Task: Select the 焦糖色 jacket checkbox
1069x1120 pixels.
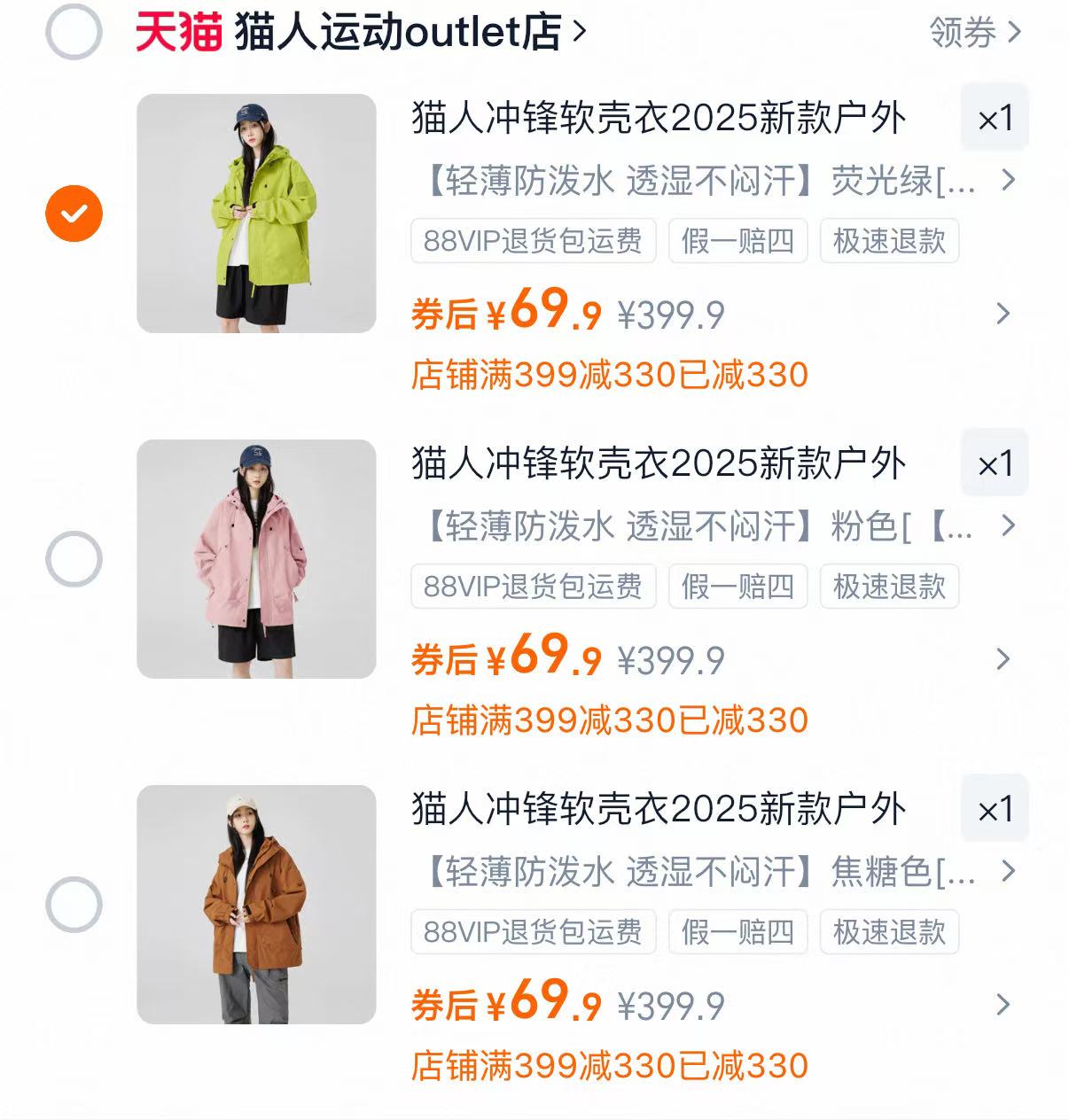Action: [x=74, y=905]
